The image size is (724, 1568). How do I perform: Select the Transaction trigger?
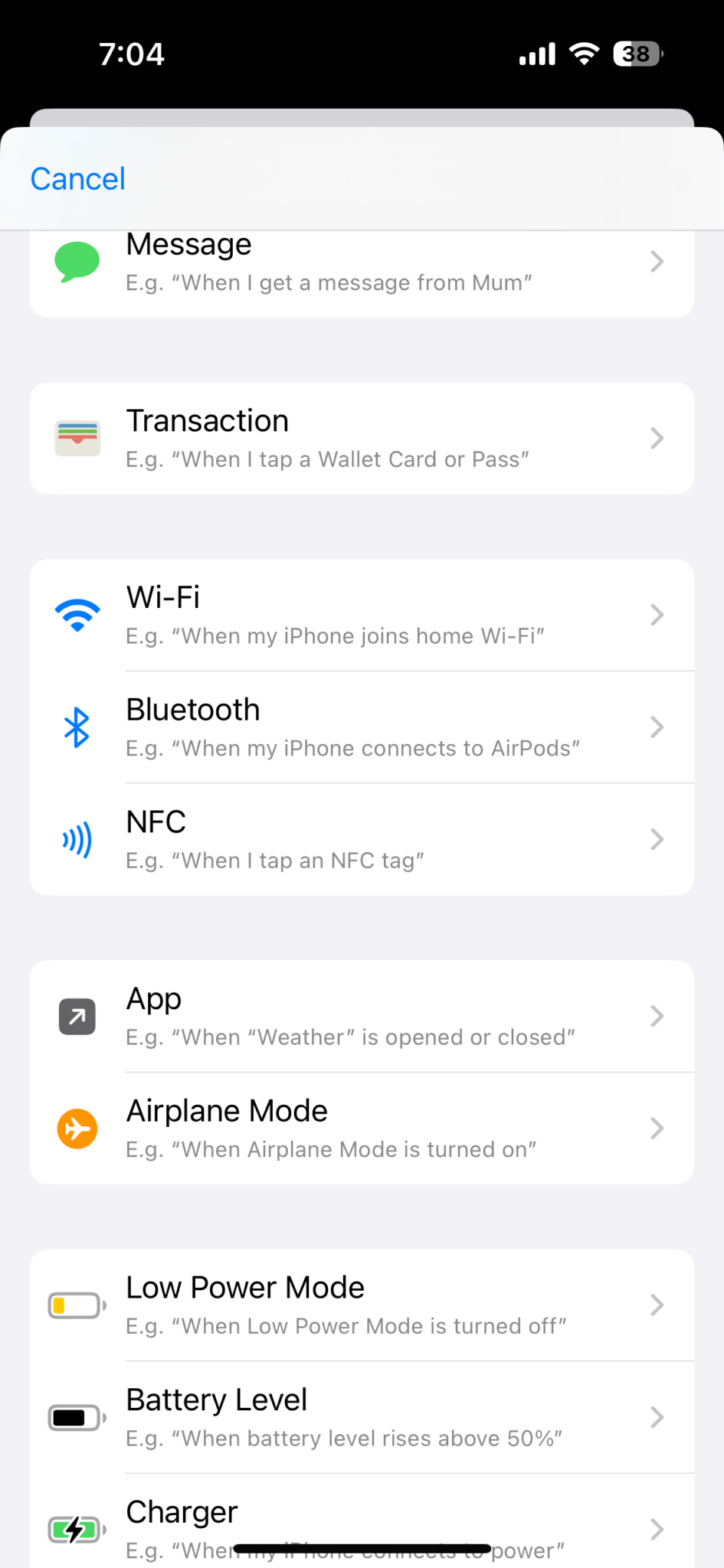point(362,438)
